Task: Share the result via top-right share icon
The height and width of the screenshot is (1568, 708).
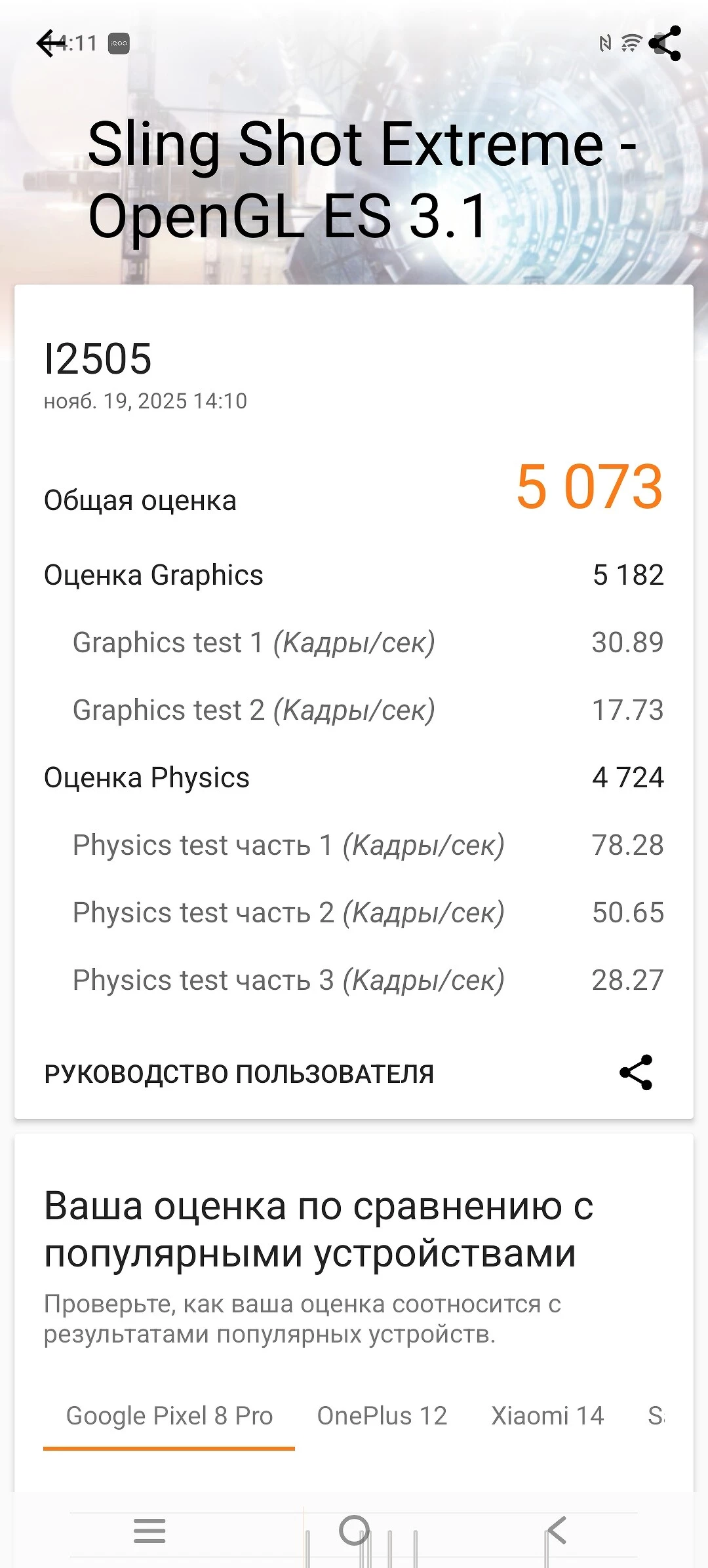Action: tap(665, 43)
